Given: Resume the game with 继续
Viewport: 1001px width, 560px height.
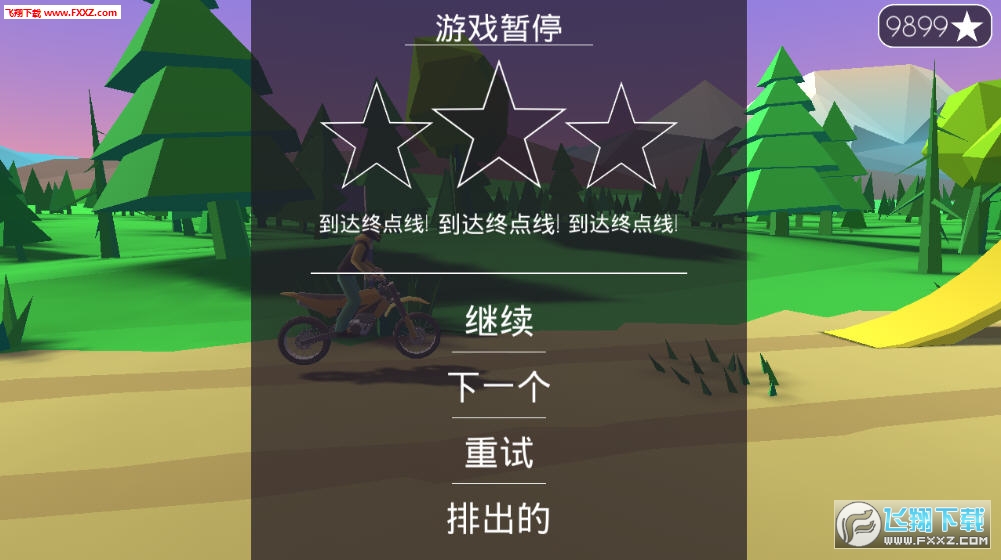Looking at the screenshot, I should pos(499,322).
